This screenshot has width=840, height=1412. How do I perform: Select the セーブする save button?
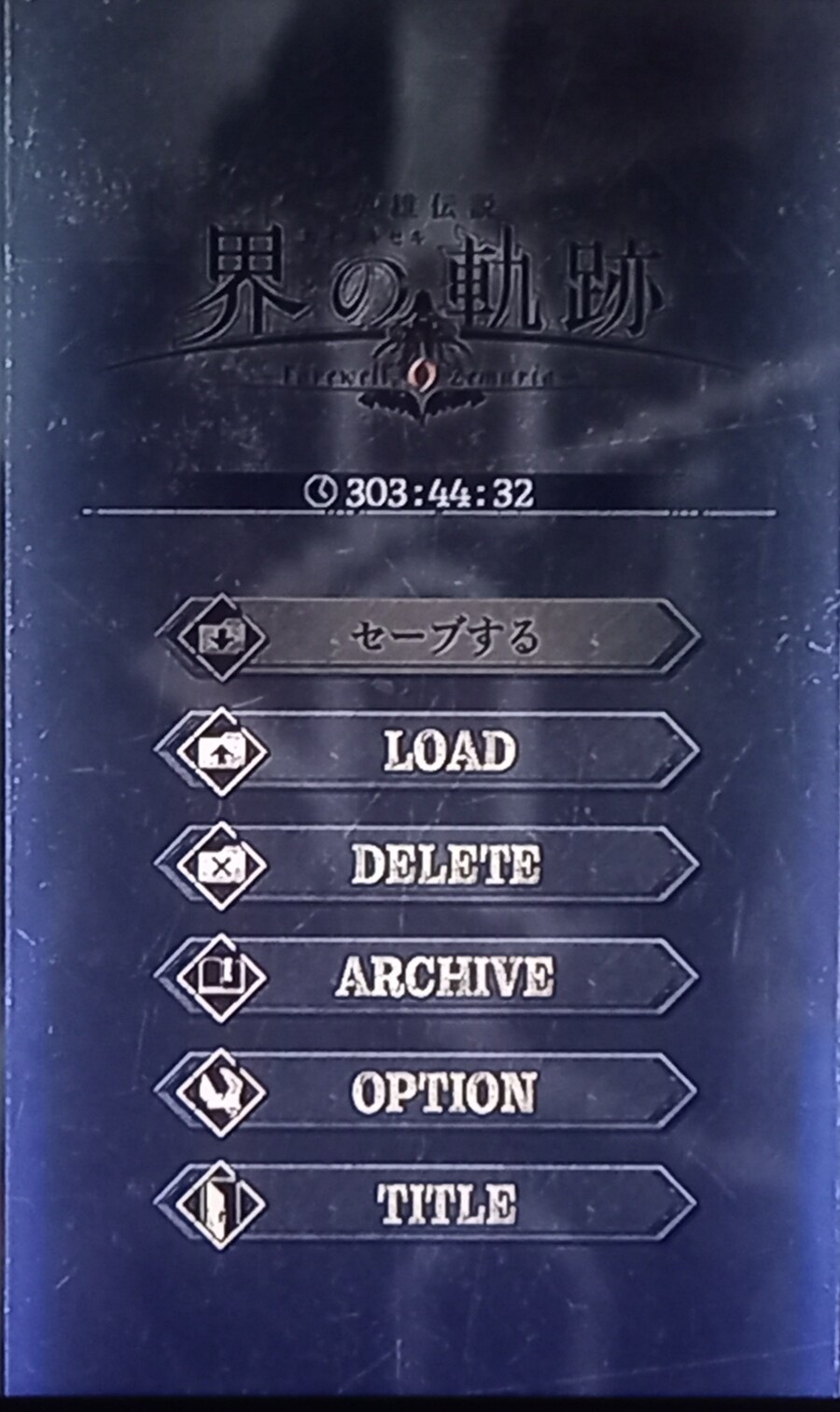(444, 637)
